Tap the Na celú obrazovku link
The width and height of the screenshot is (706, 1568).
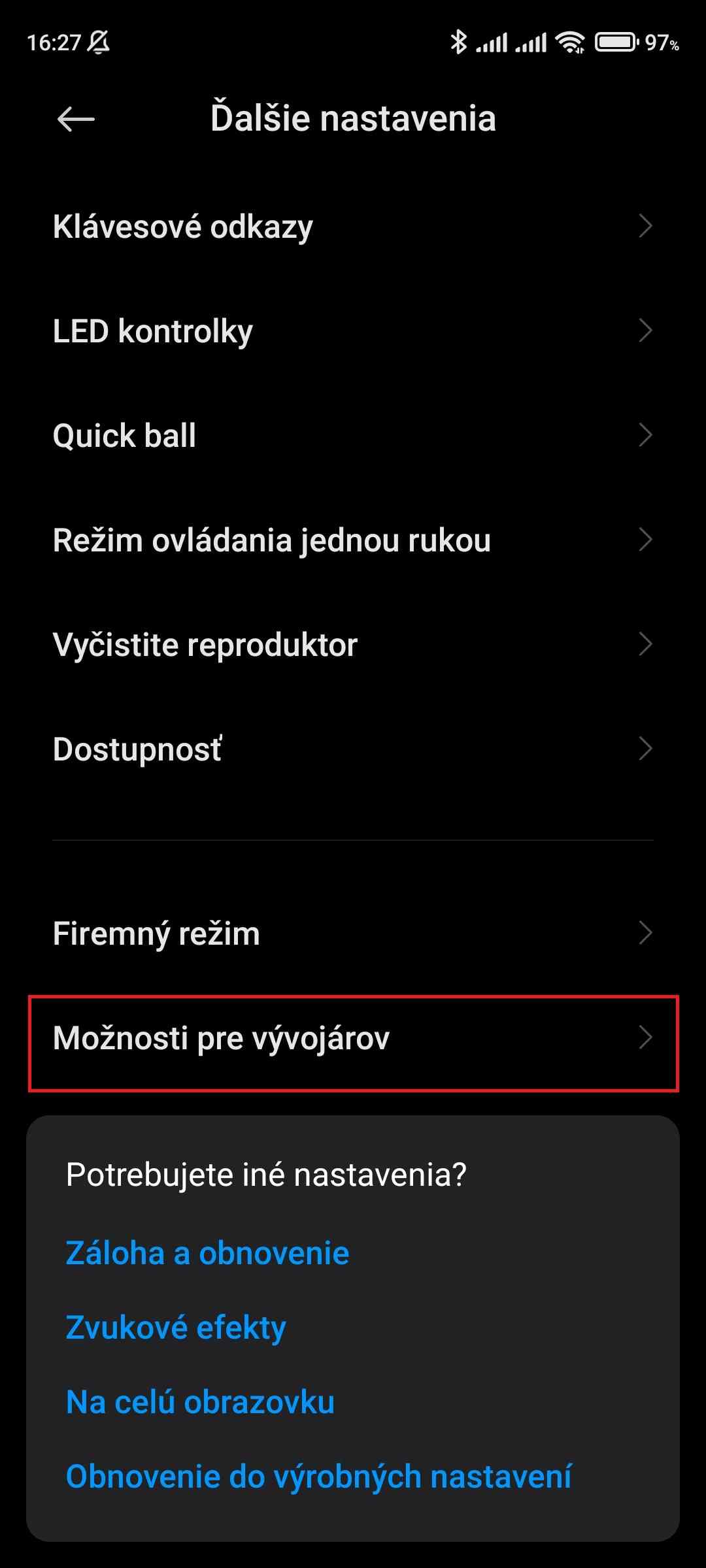(x=200, y=1402)
